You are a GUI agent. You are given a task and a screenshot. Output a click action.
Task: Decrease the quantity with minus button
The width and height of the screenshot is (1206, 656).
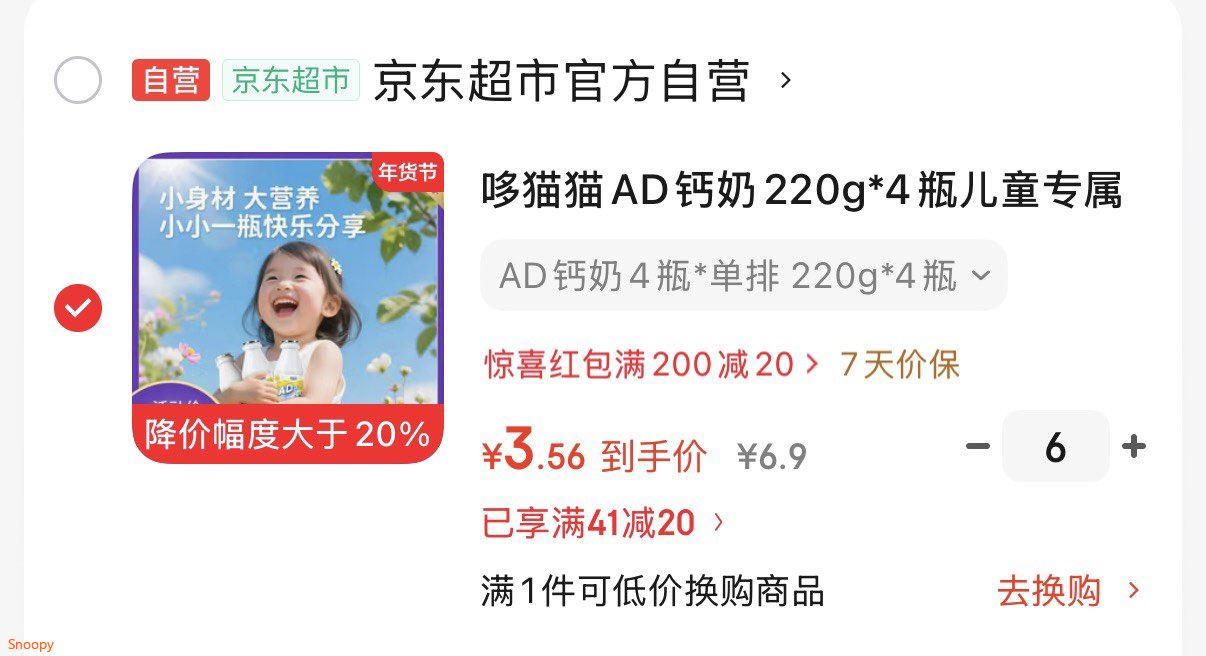click(x=977, y=446)
